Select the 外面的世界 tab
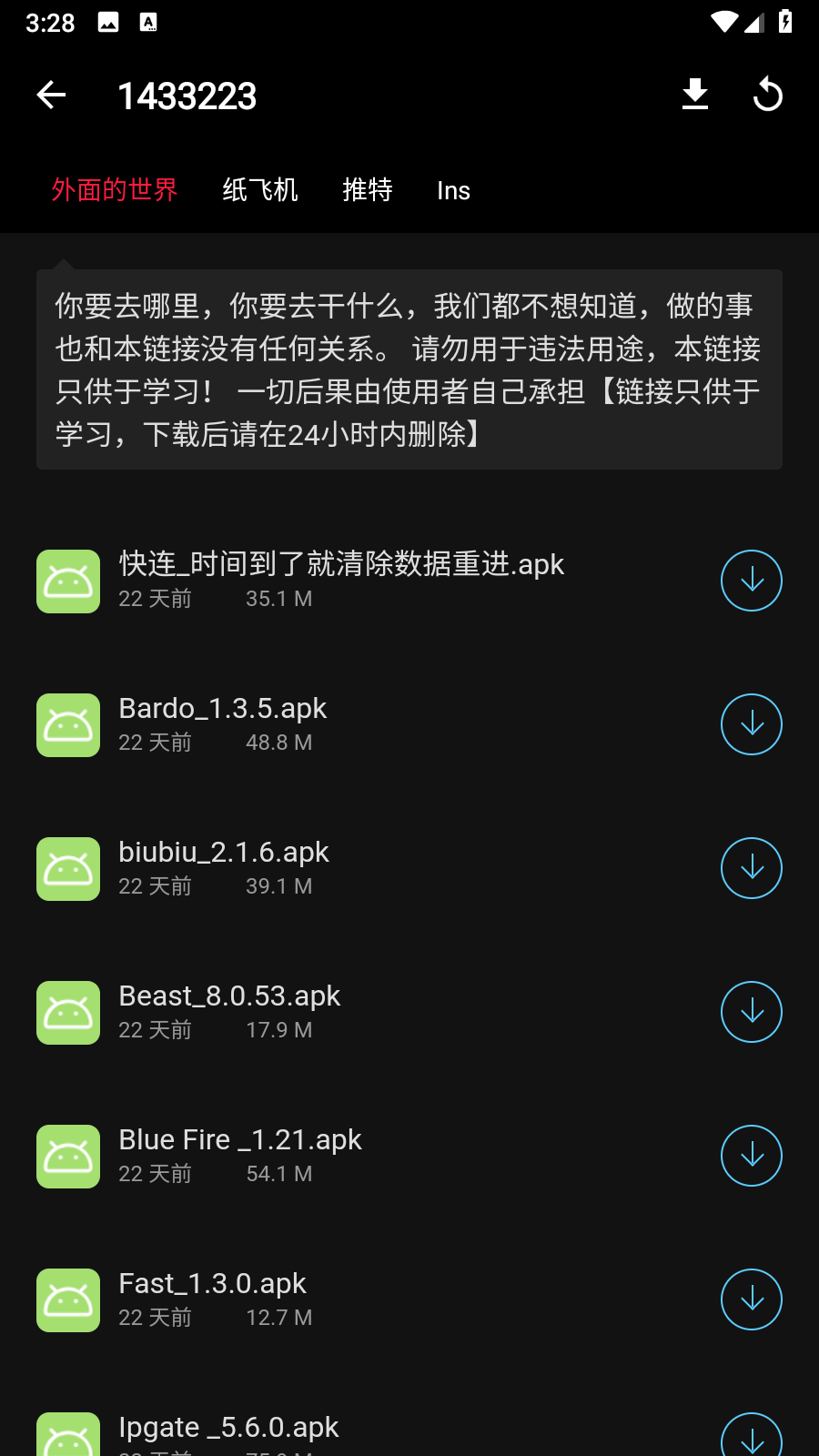Screen dimensions: 819x1456 click(115, 189)
